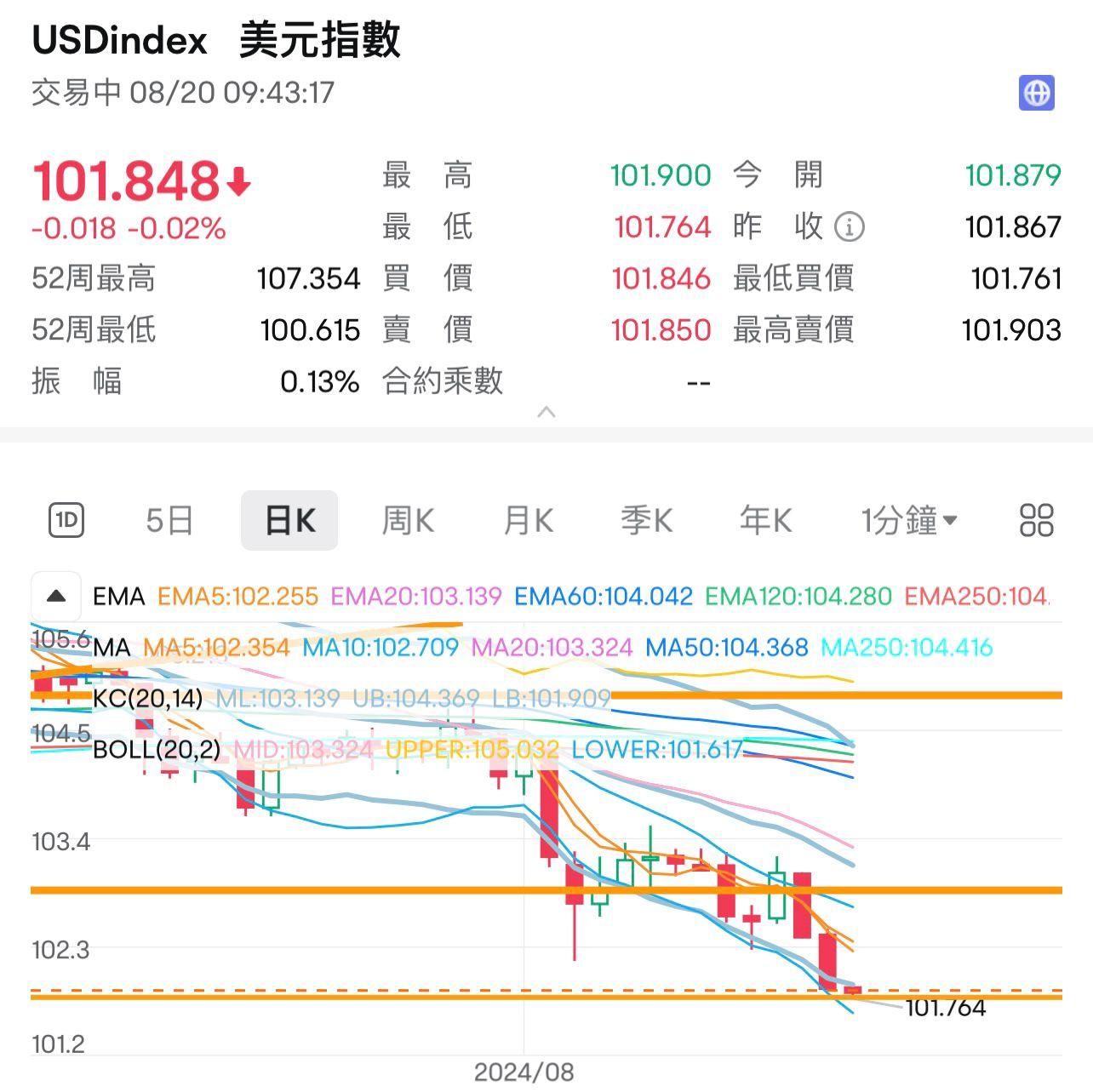Switch to the 年K chart
Screen dimensions: 1093x1092
765,520
